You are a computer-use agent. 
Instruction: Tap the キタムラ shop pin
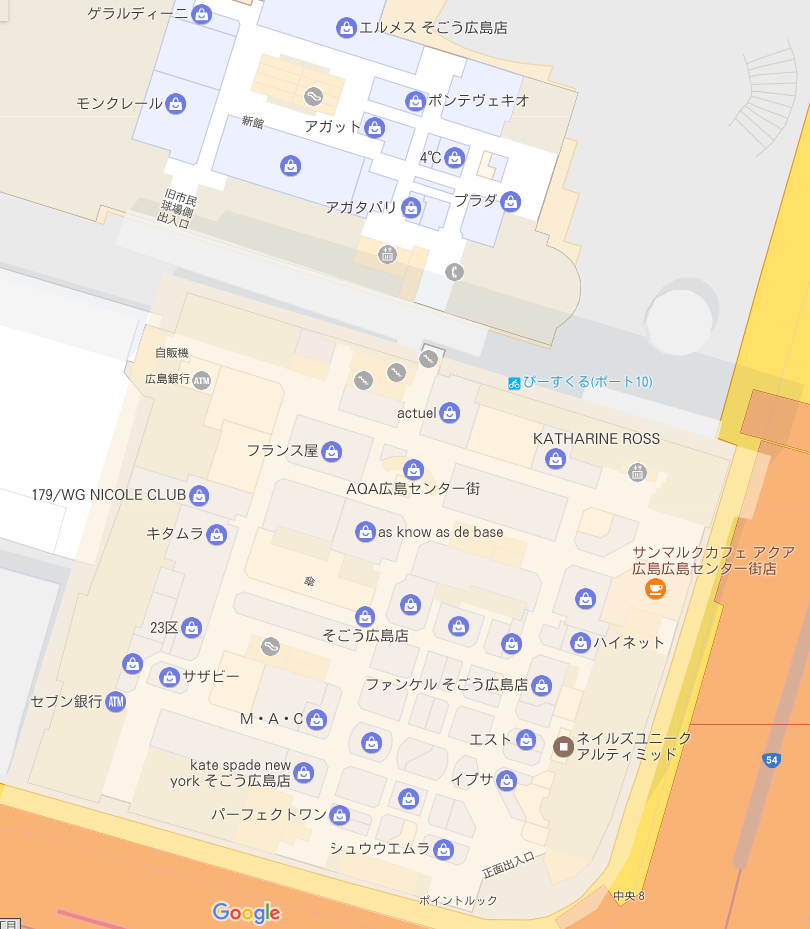pos(216,534)
